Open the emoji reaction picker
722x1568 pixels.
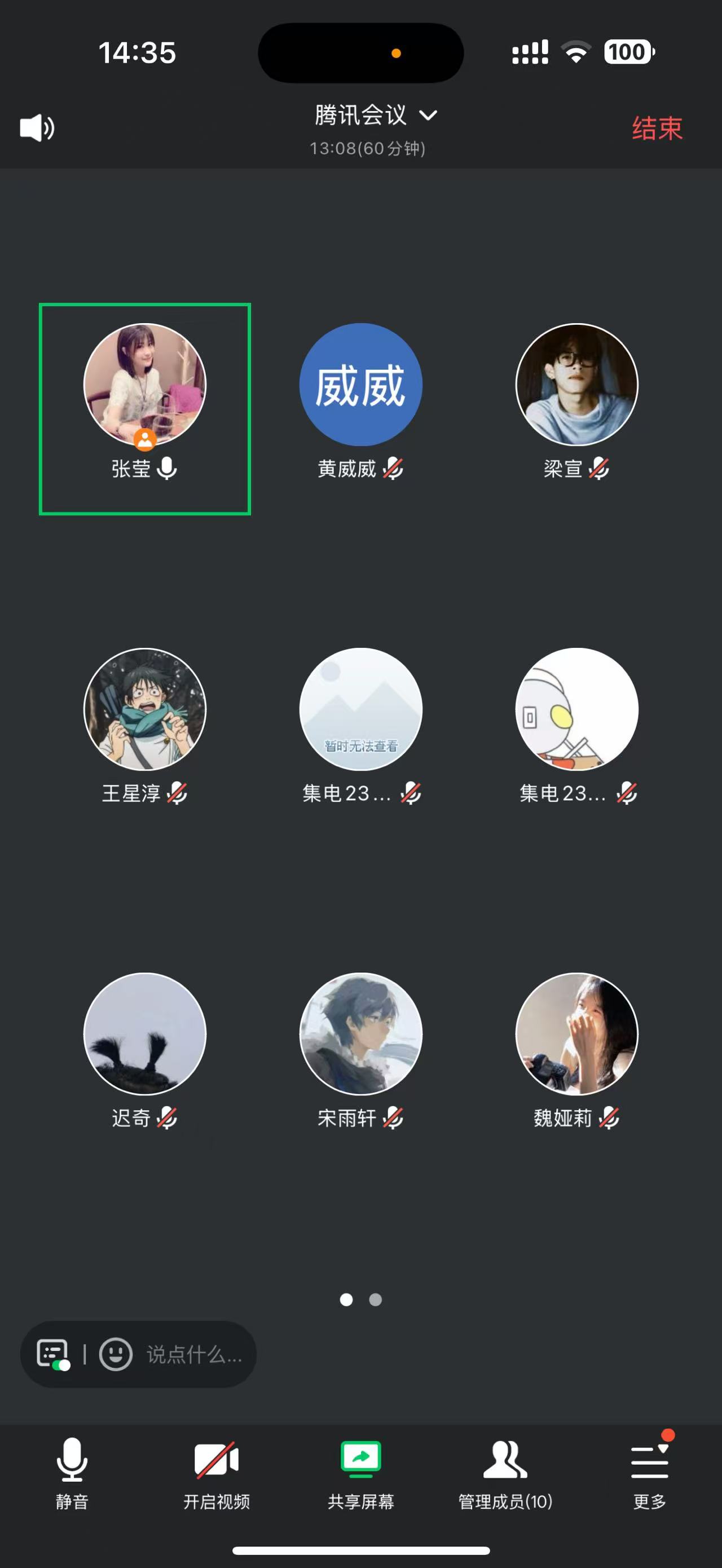pyautogui.click(x=116, y=1354)
